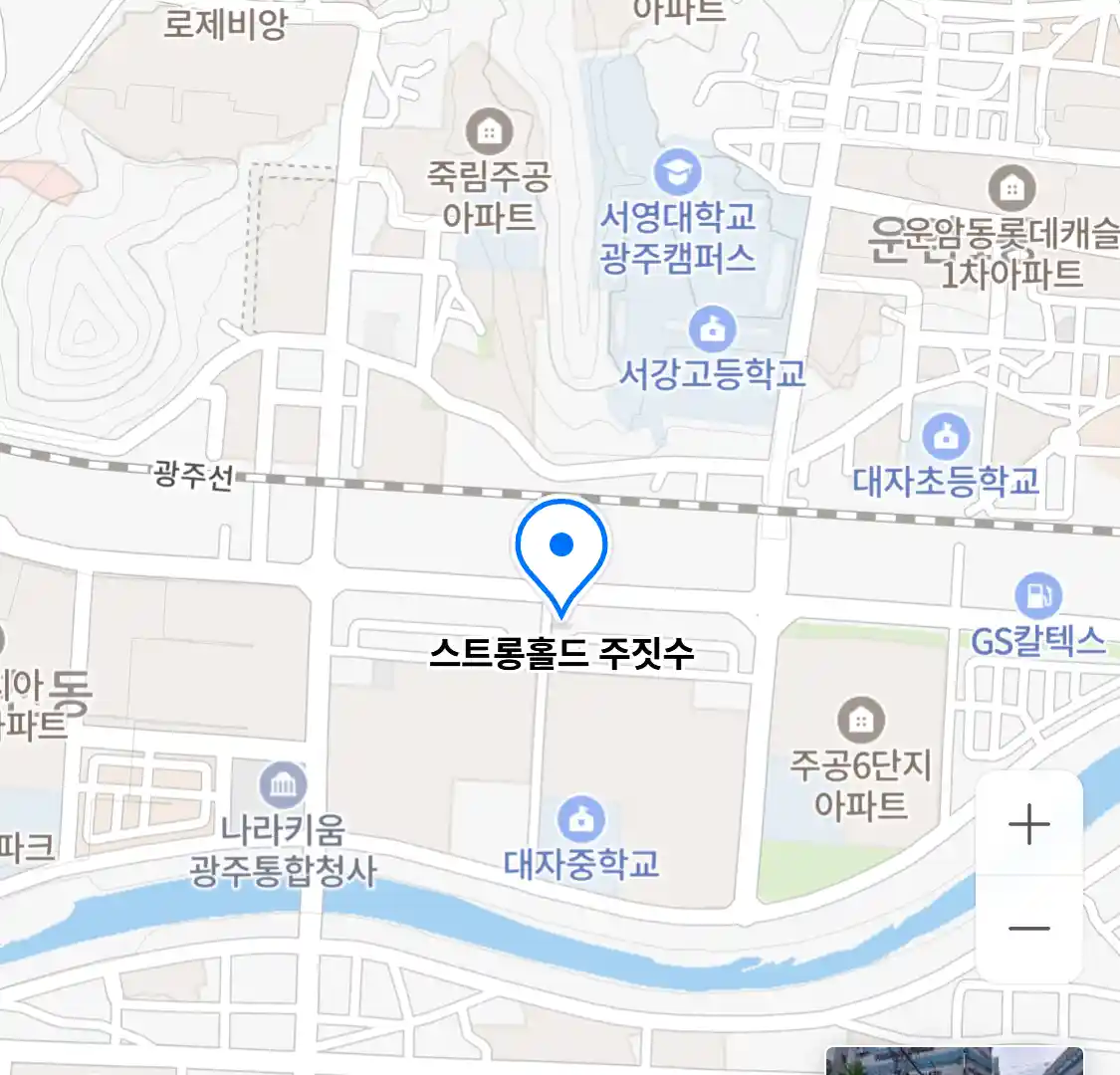Tap the 나라키움 광주통합청사 marker
The image size is (1120, 1075).
coord(283,786)
